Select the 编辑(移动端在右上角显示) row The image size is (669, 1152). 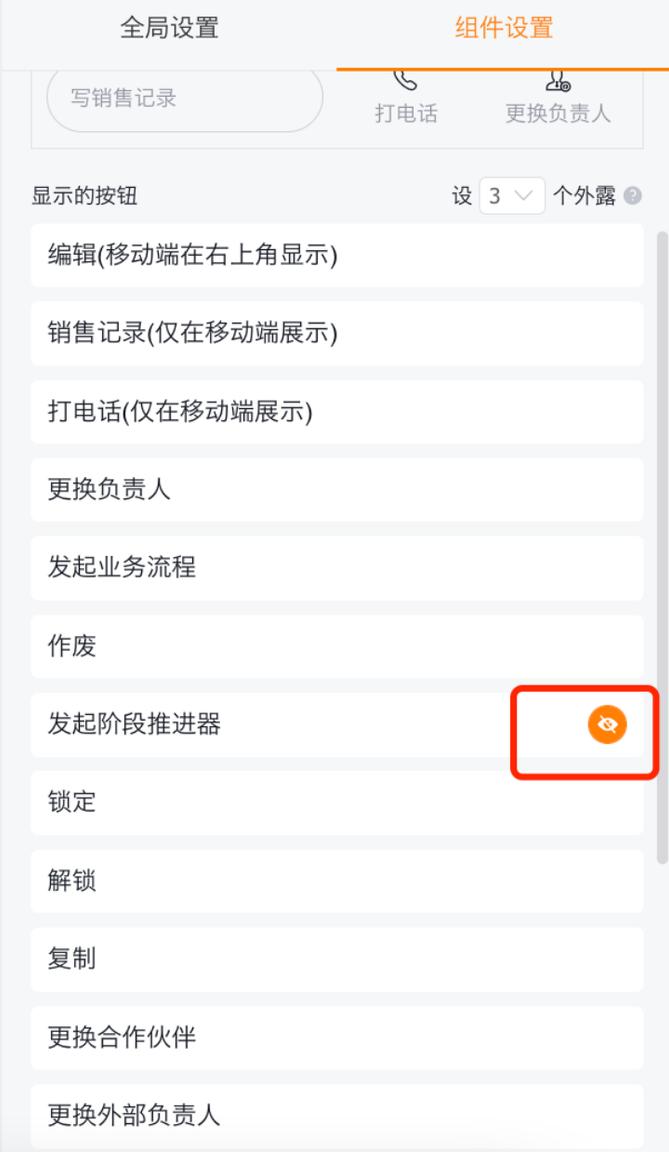[336, 255]
